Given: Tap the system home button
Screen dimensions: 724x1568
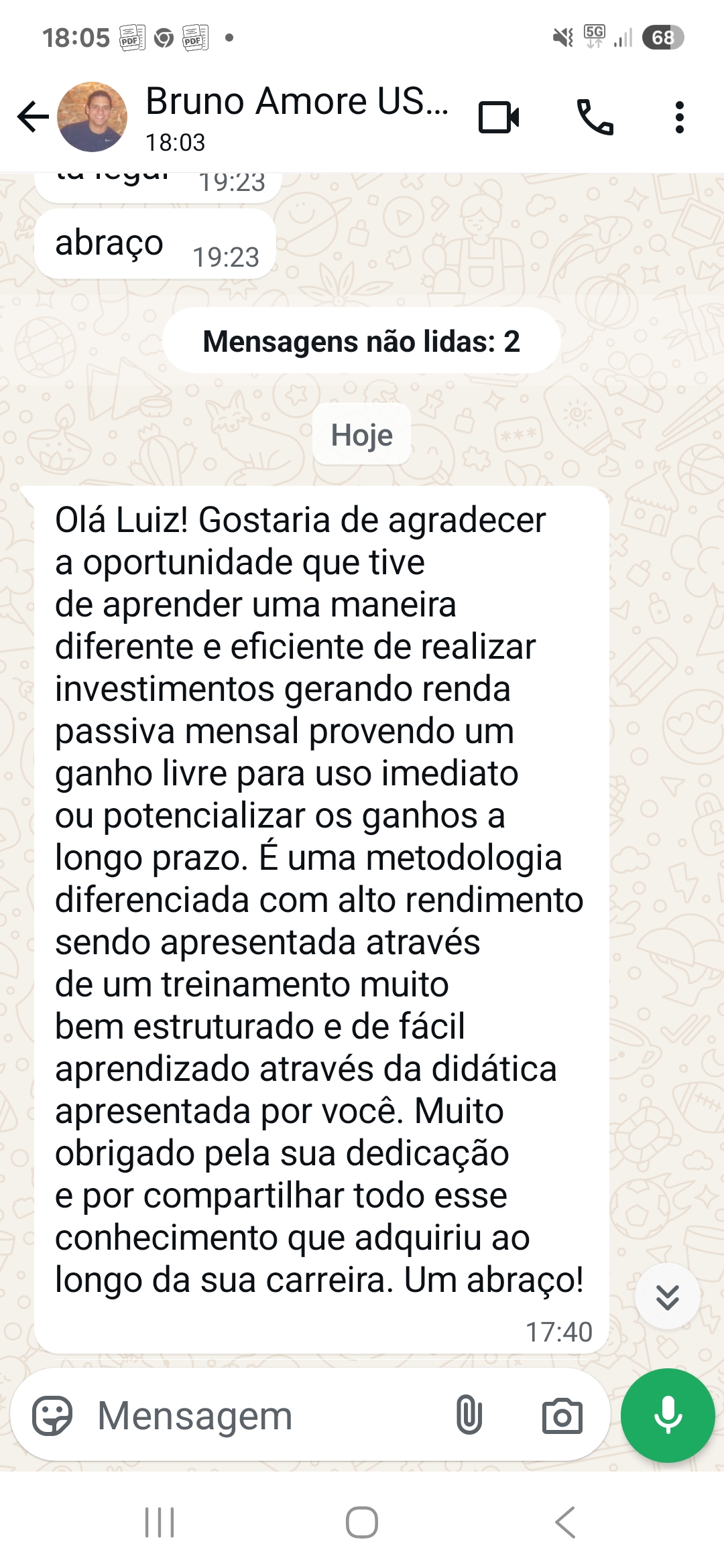Looking at the screenshot, I should [362, 1522].
